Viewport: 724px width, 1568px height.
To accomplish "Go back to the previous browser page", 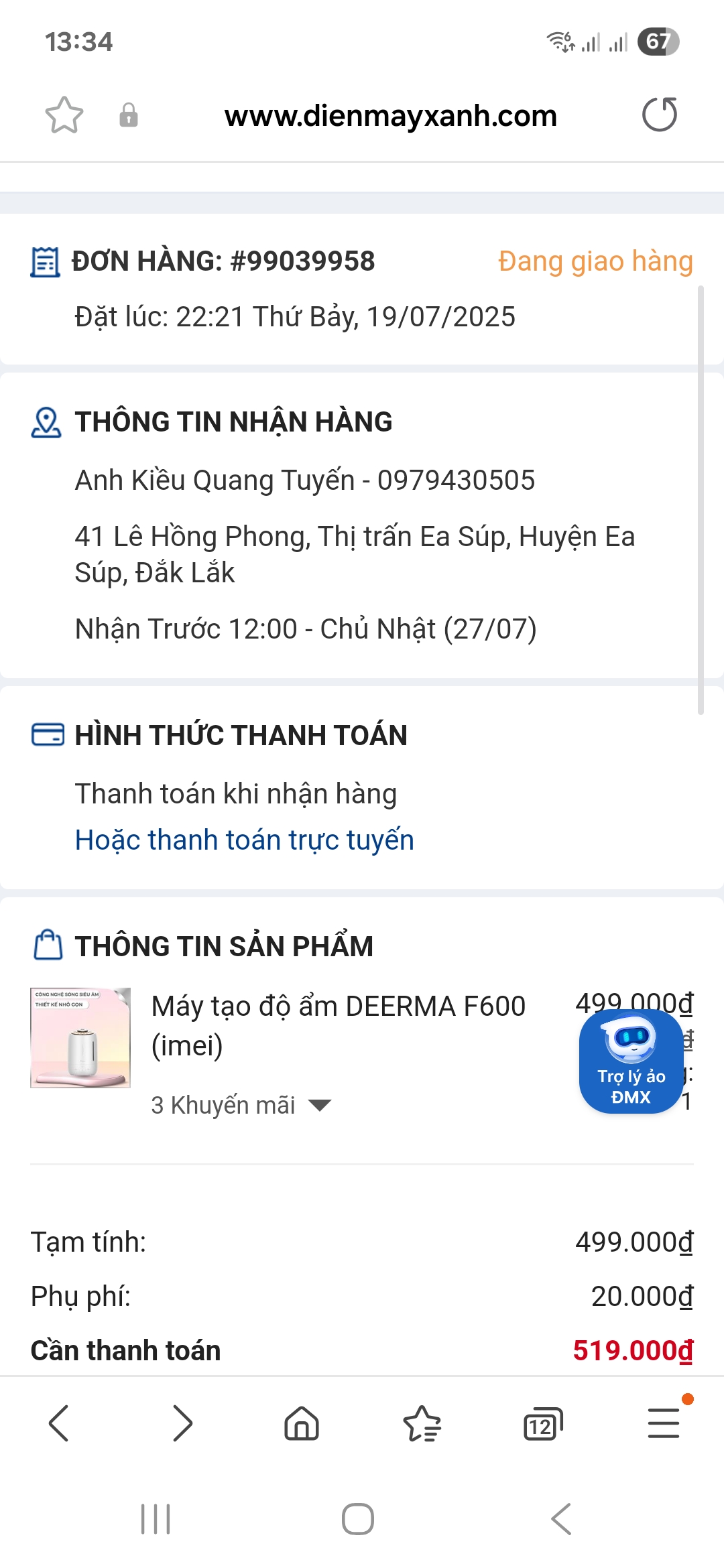I will tap(59, 1423).
